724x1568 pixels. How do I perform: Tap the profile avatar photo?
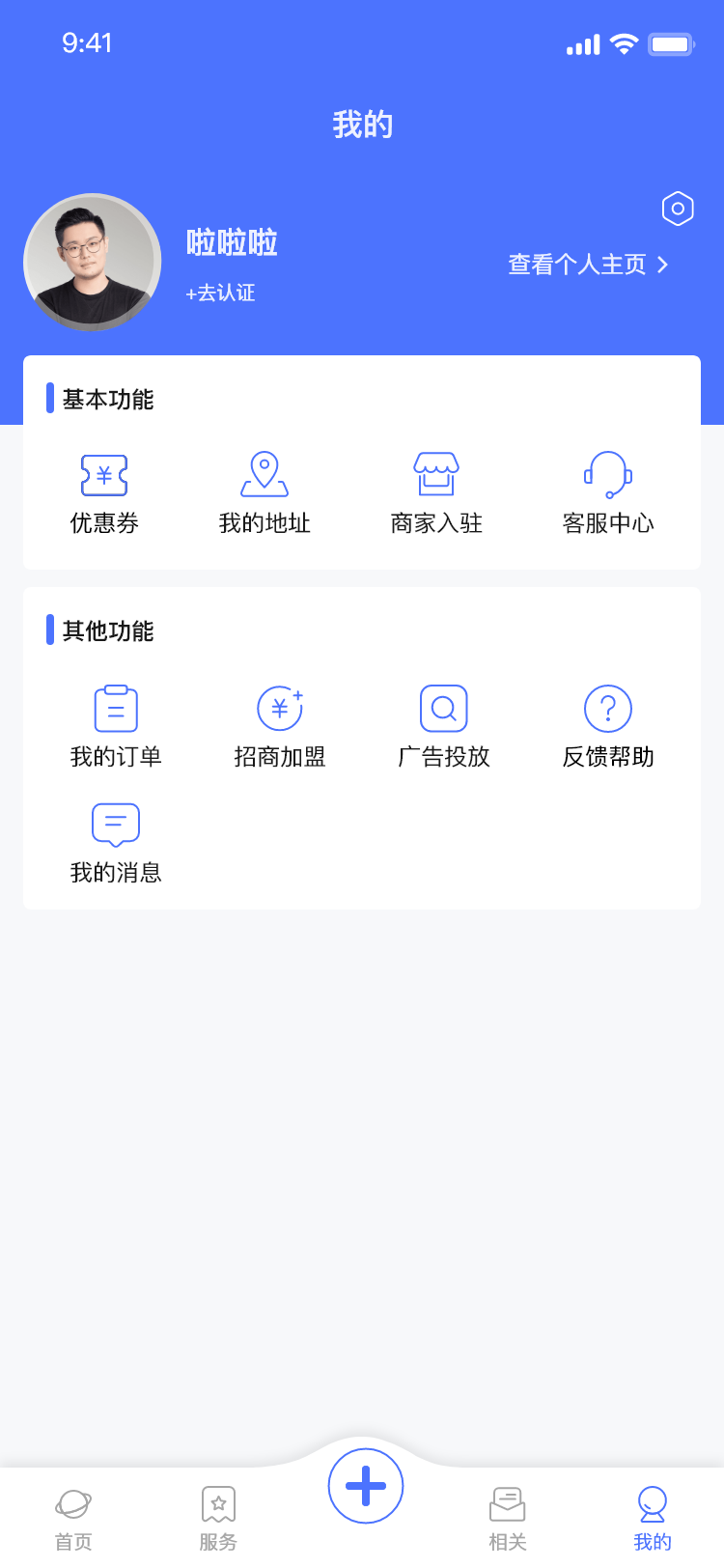click(x=93, y=263)
